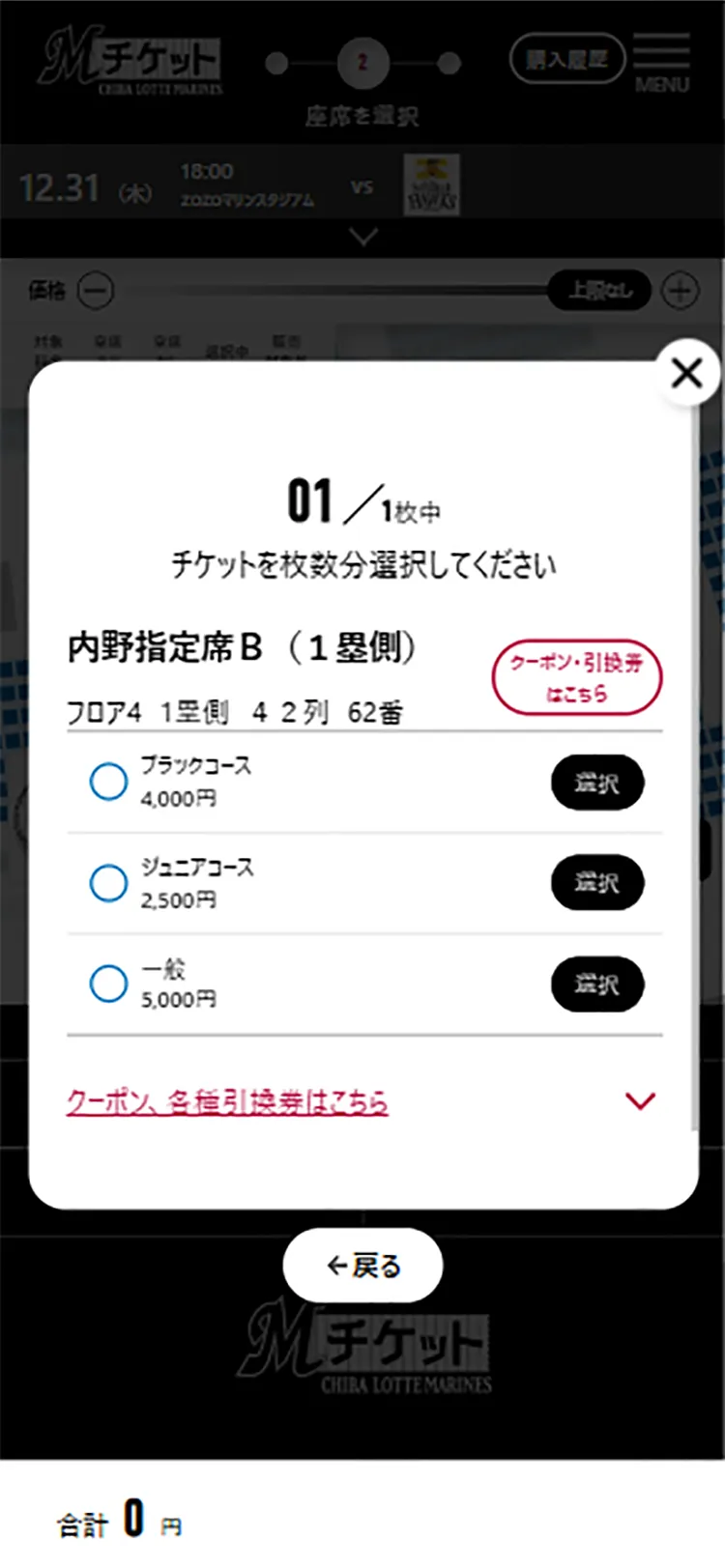Tap 選択 button for ジュニアコース 2,500円
The image size is (725, 1568).
pos(596,883)
